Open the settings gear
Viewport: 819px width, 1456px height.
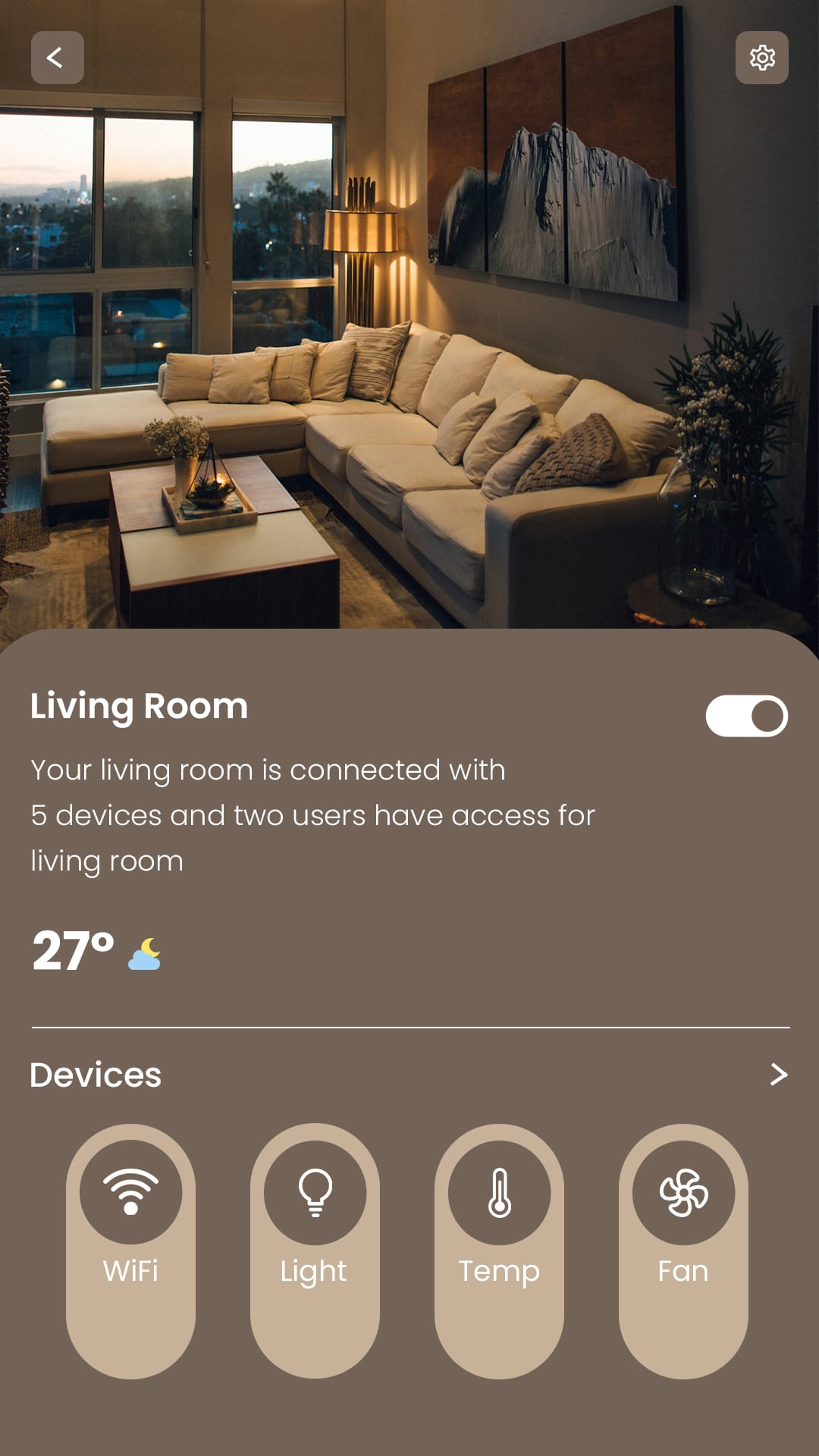click(x=761, y=58)
